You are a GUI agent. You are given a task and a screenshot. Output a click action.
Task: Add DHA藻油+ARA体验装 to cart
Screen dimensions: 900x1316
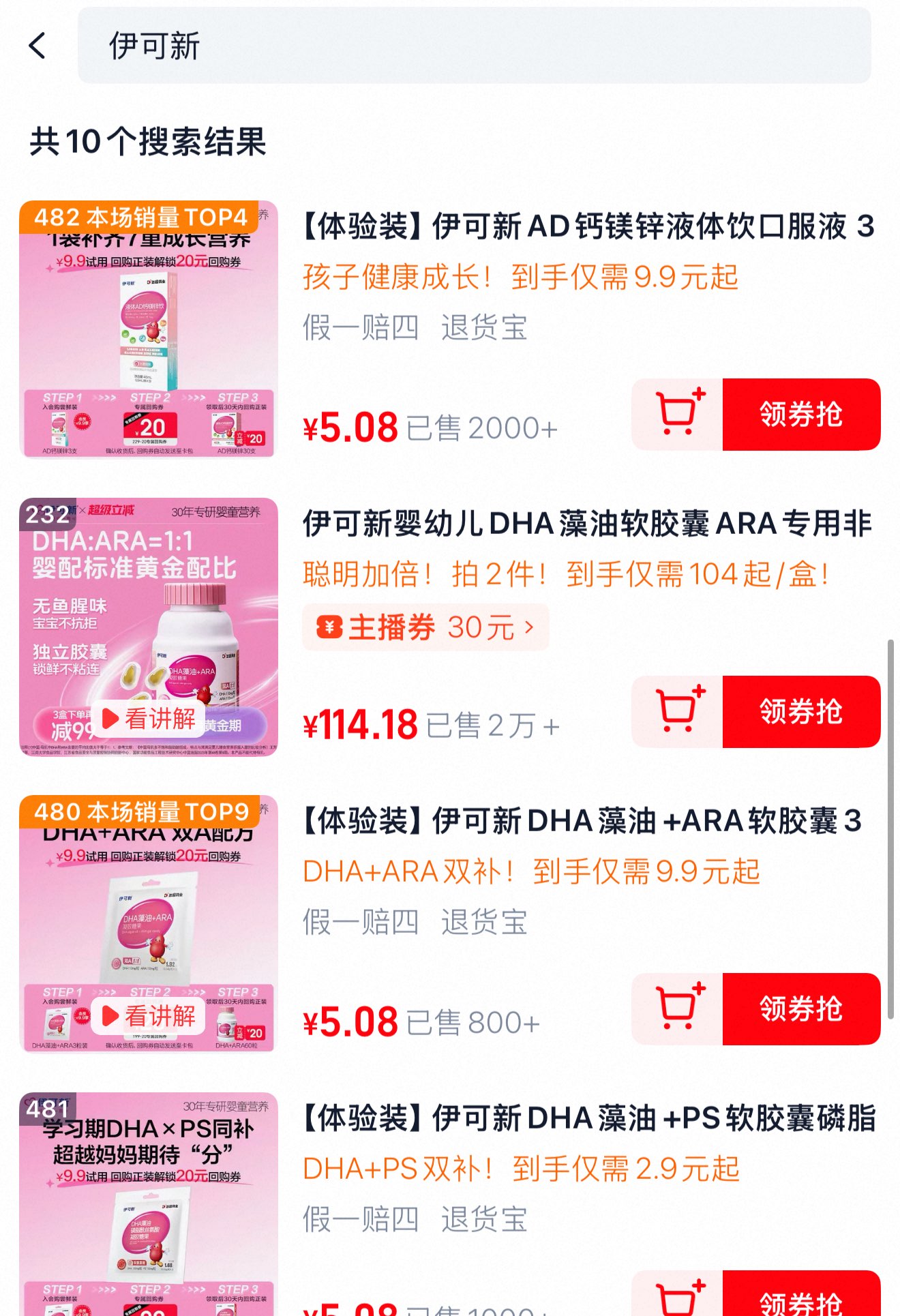click(x=677, y=1008)
